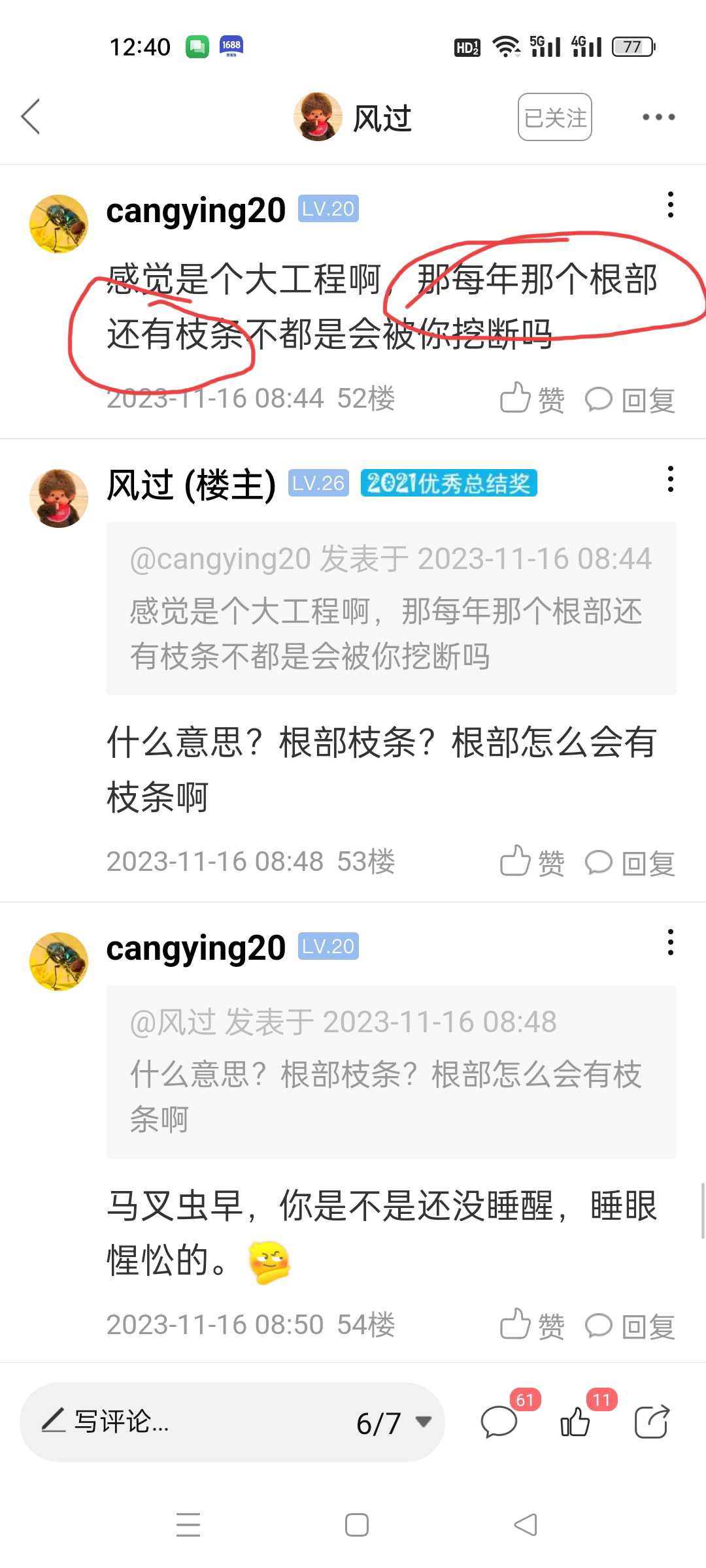Reply to the 52楼 comment
The width and height of the screenshot is (706, 1568).
pyautogui.click(x=630, y=399)
